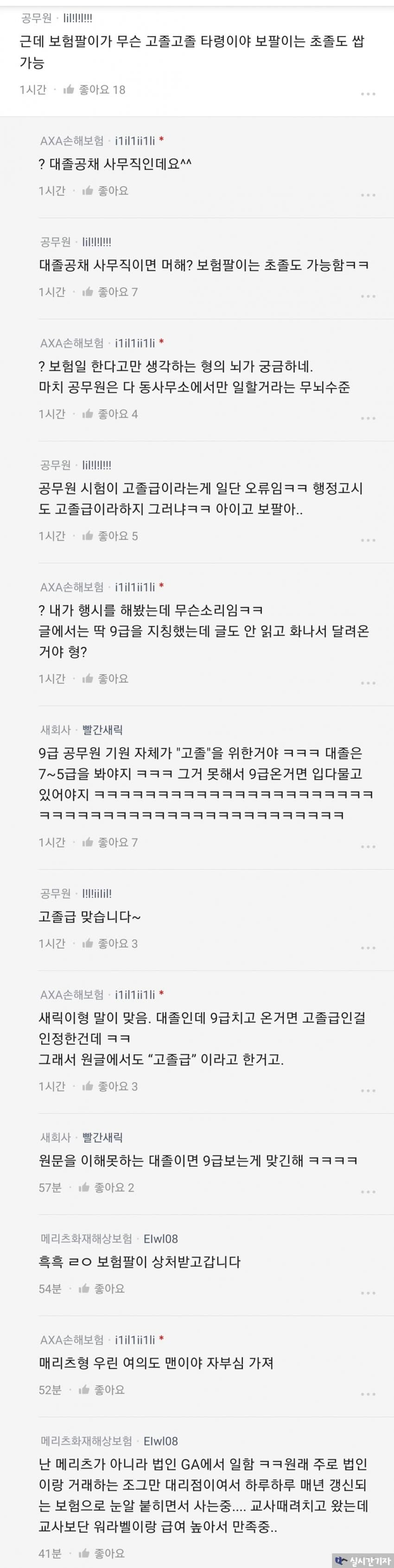Viewport: 394px width, 1568px height.
Task: Open options for reply '고졸급 맞습니다~'
Action: [x=368, y=949]
